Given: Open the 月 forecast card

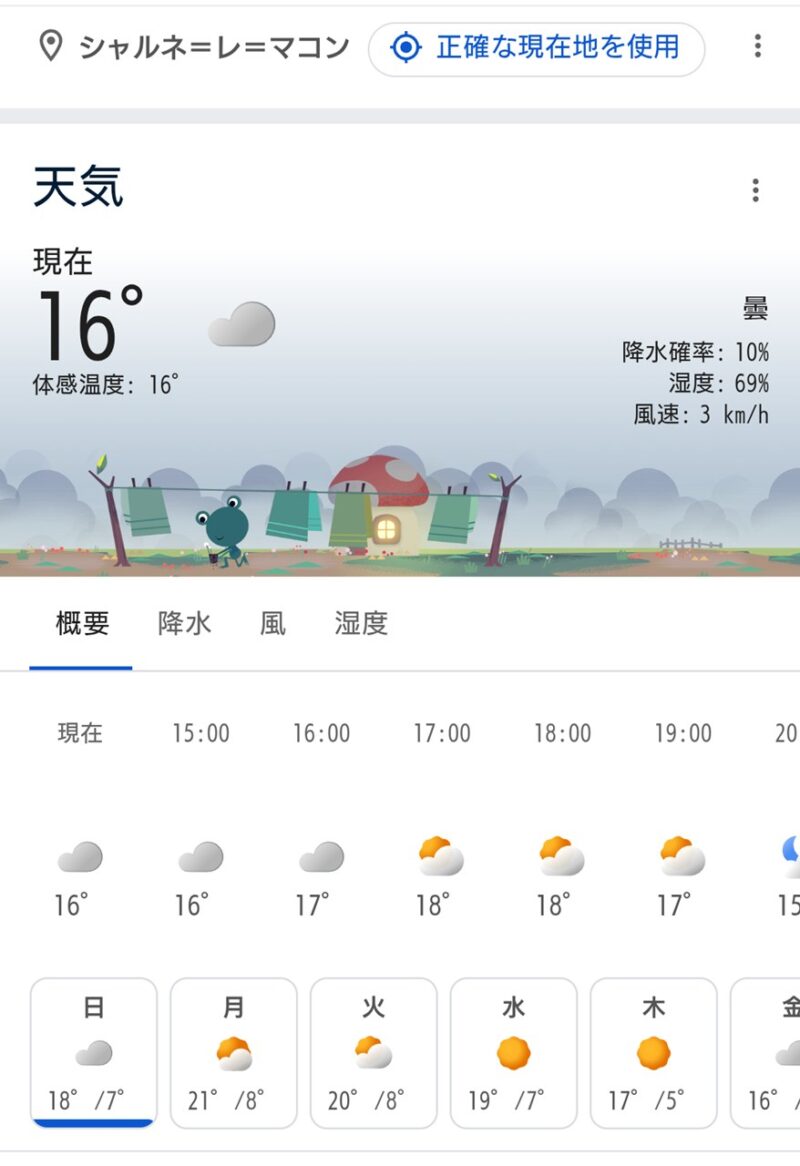Looking at the screenshot, I should [x=234, y=1052].
